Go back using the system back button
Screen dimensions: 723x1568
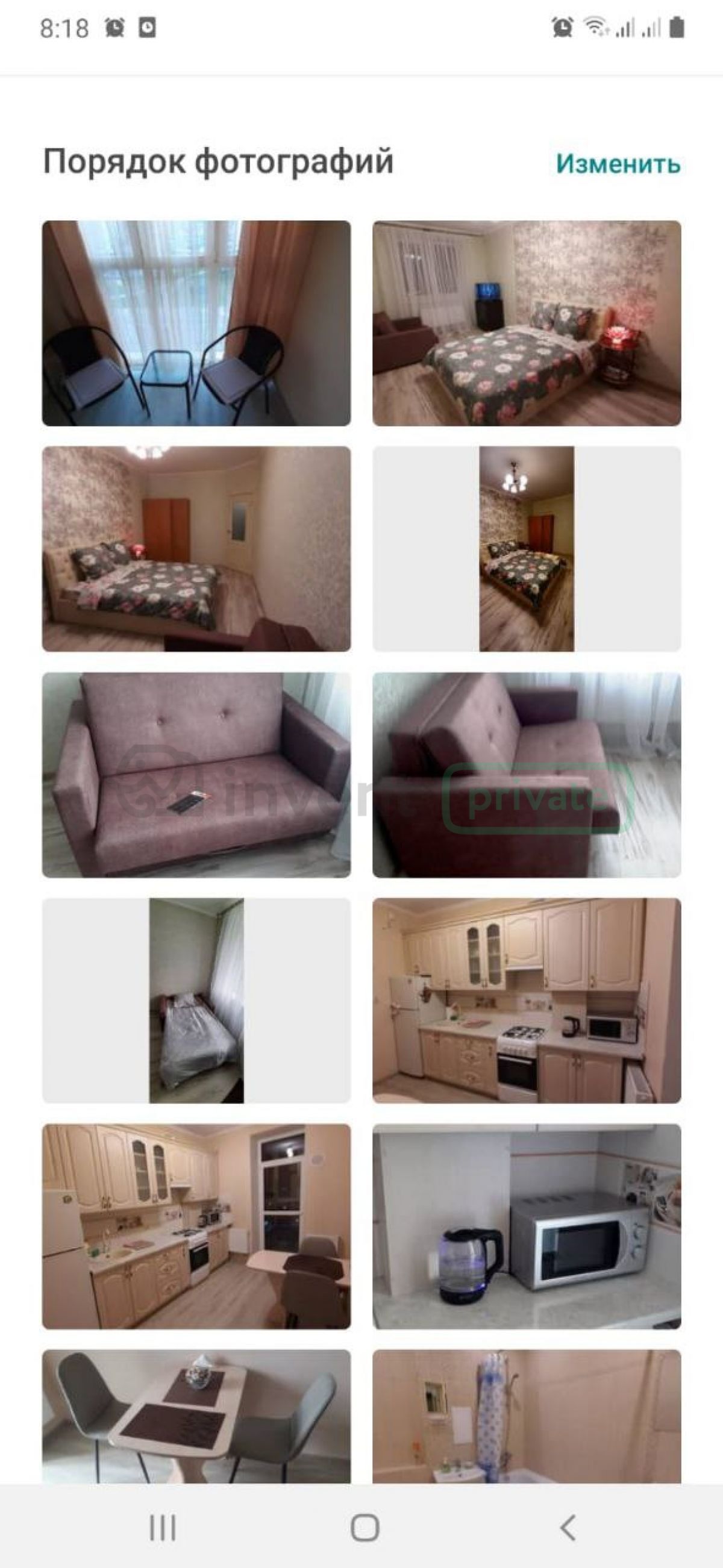567,1526
